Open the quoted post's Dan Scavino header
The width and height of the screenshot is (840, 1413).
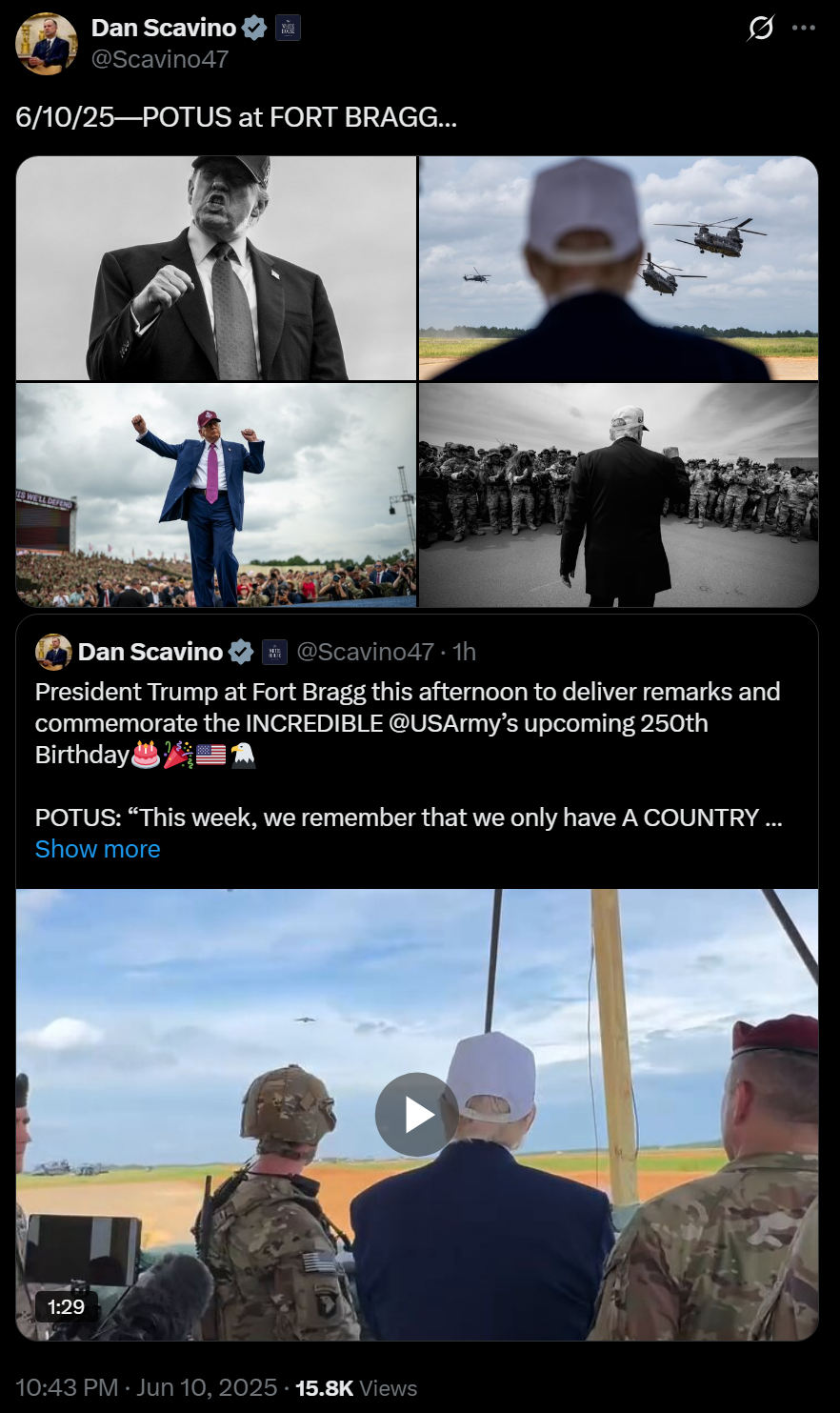pyautogui.click(x=150, y=652)
